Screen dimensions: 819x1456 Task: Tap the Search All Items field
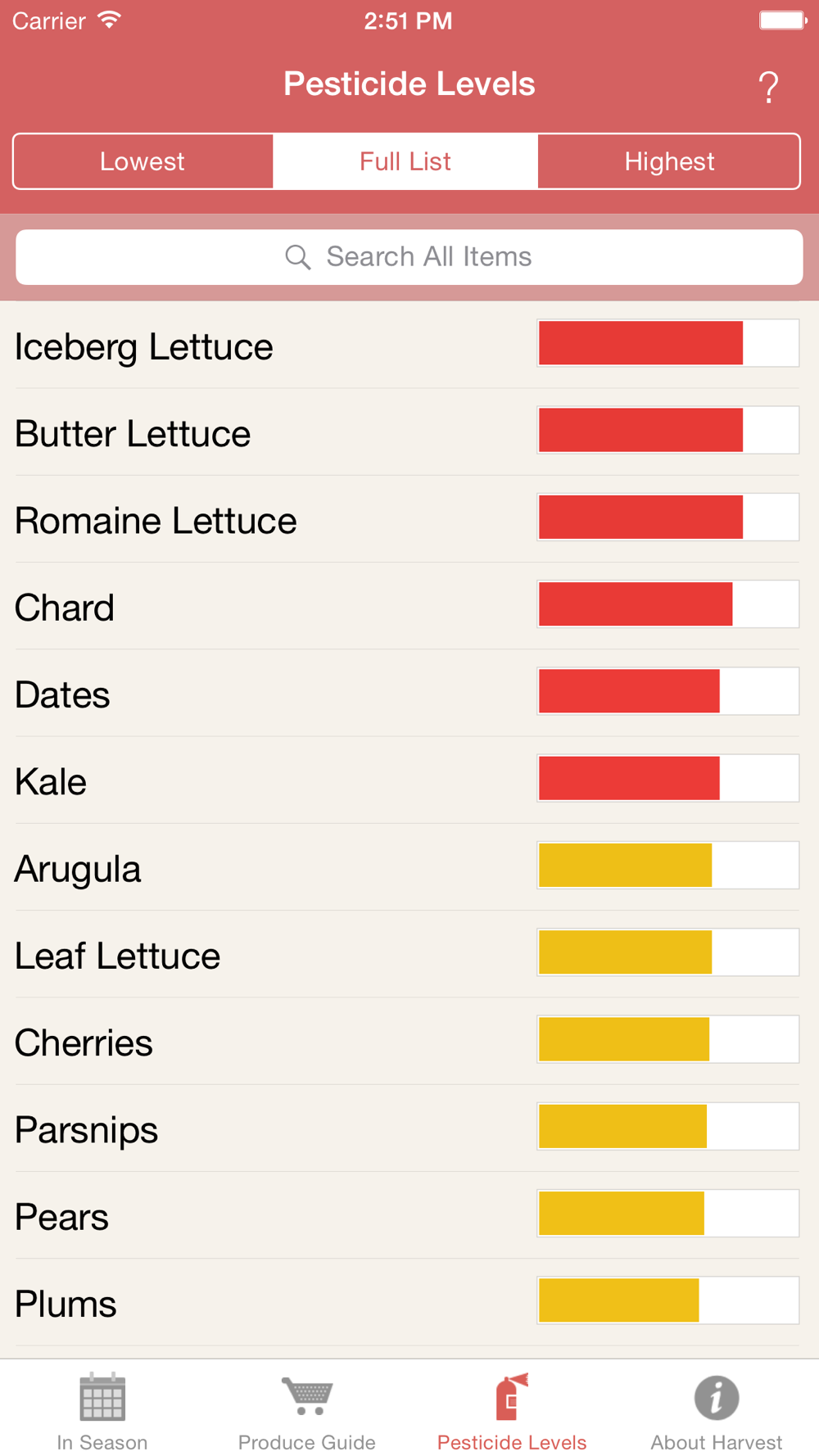tap(409, 257)
